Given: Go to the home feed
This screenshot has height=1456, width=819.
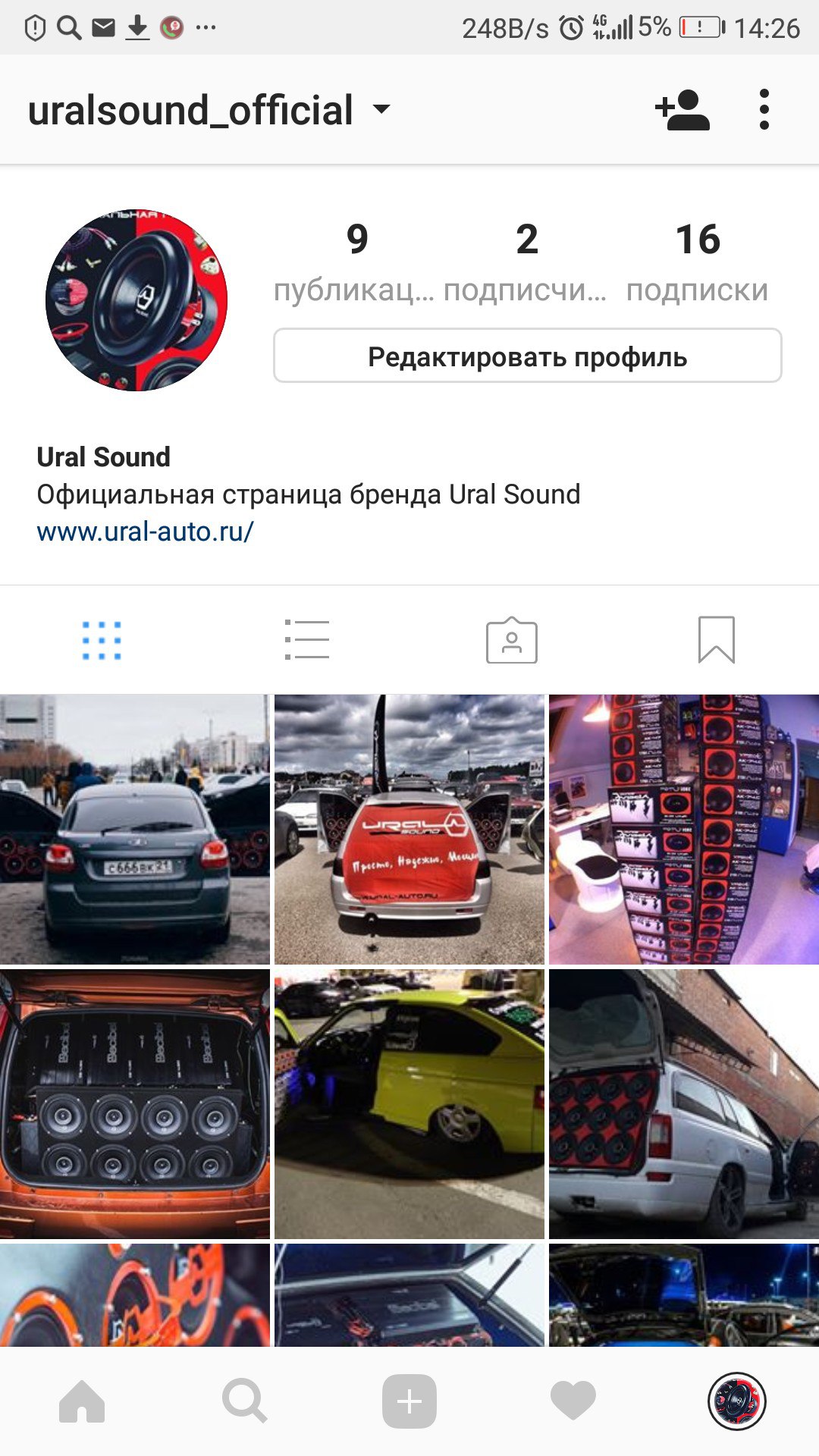Looking at the screenshot, I should (82, 1401).
